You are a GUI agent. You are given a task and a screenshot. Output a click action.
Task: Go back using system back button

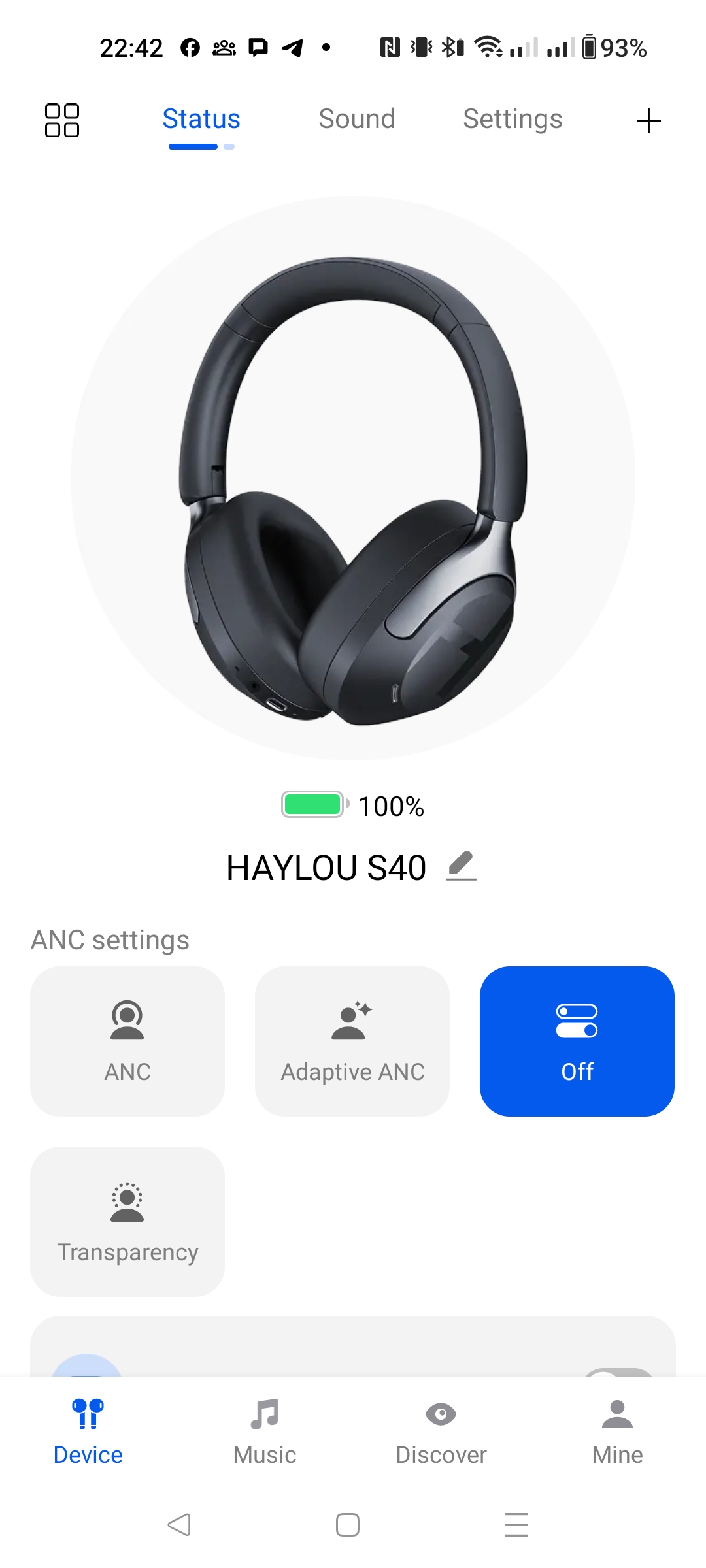tap(179, 1525)
